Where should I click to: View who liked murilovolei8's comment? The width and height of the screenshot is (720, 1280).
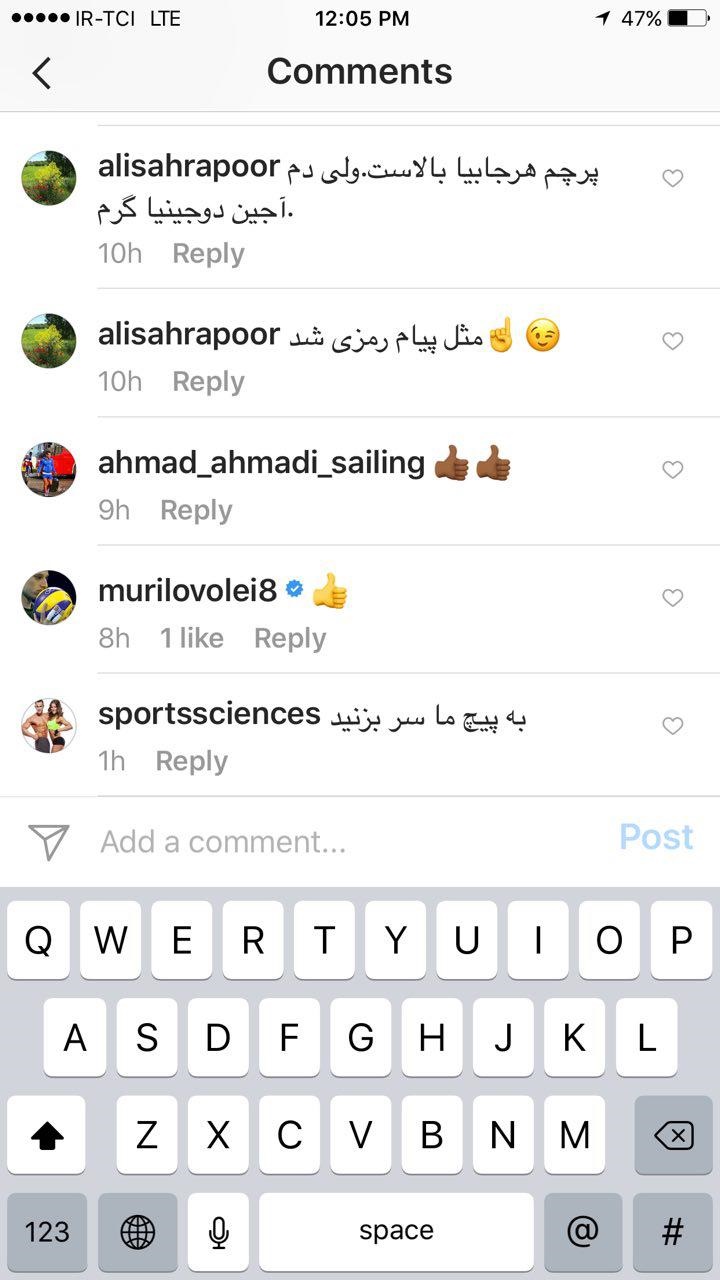(x=191, y=638)
